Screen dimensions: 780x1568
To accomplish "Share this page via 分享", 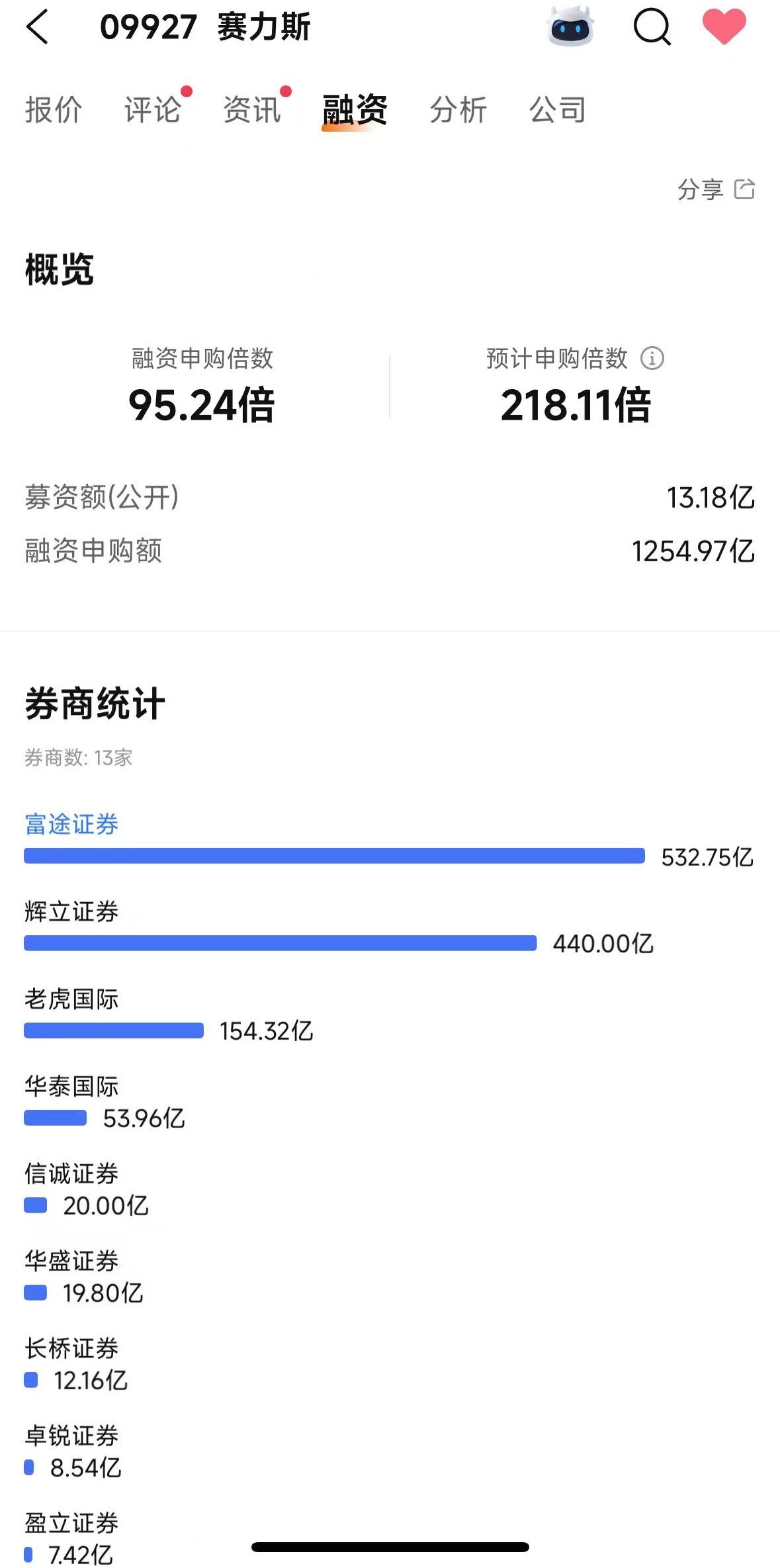I will 716,190.
